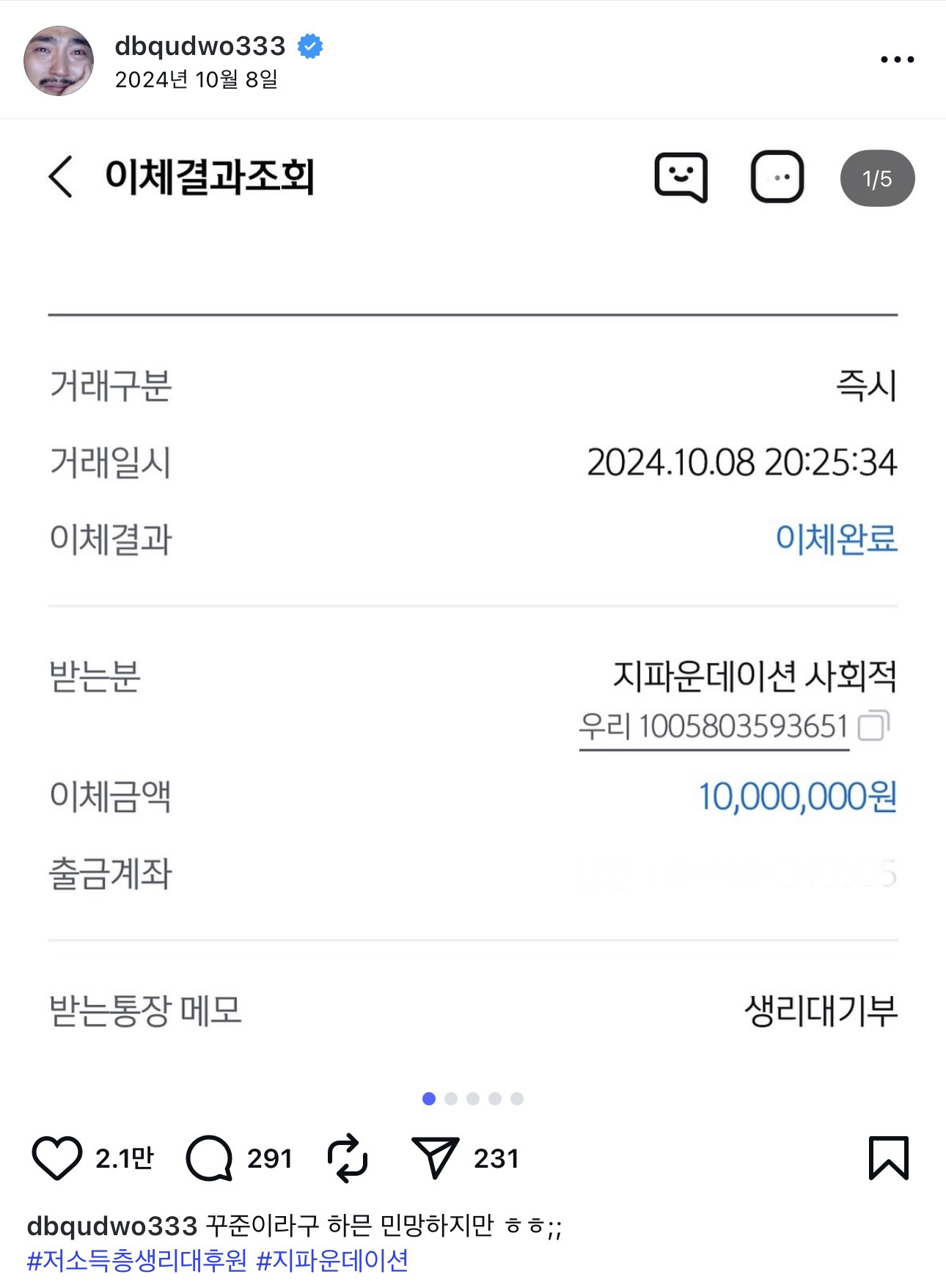Click the 2.1만 like count
Image resolution: width=946 pixels, height=1288 pixels.
(x=126, y=1157)
